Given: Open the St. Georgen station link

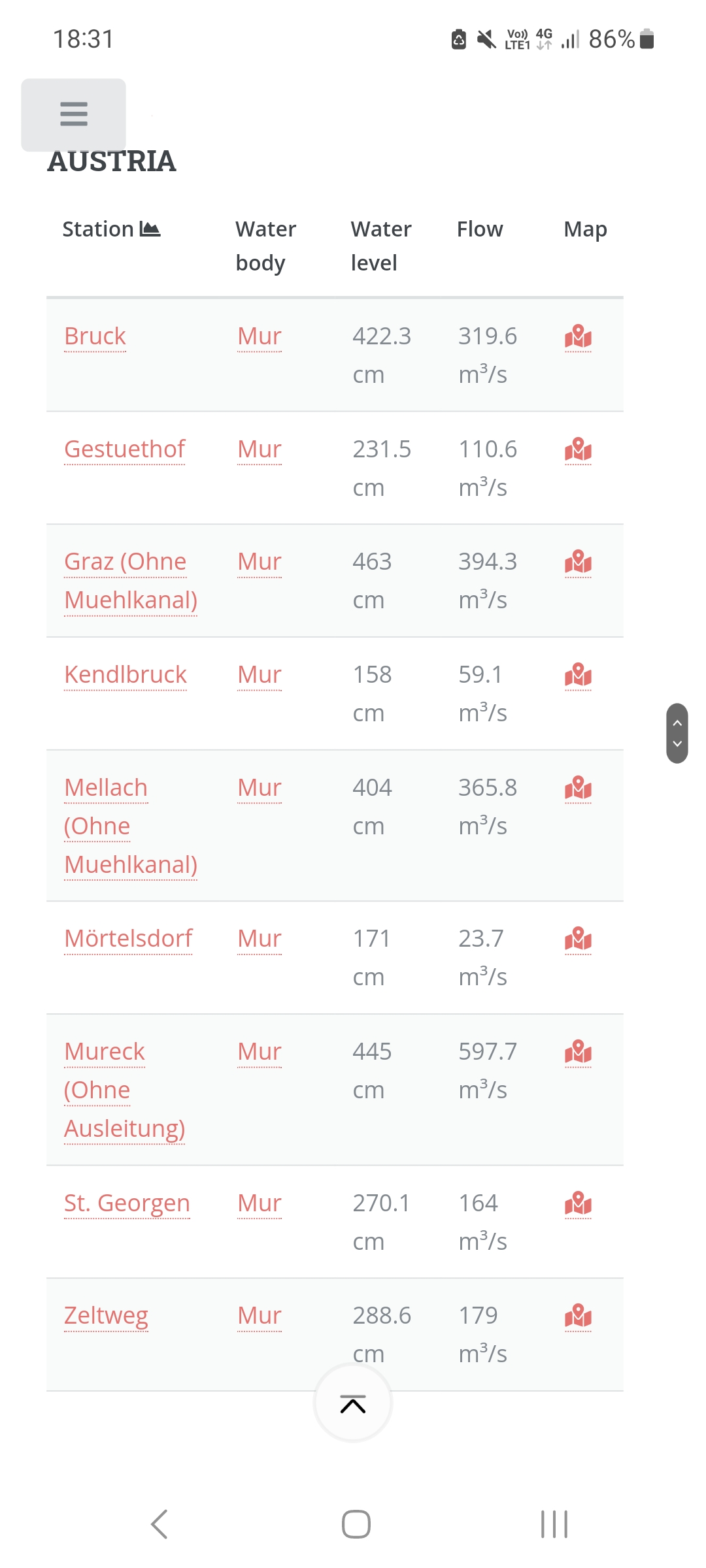Looking at the screenshot, I should (127, 1203).
